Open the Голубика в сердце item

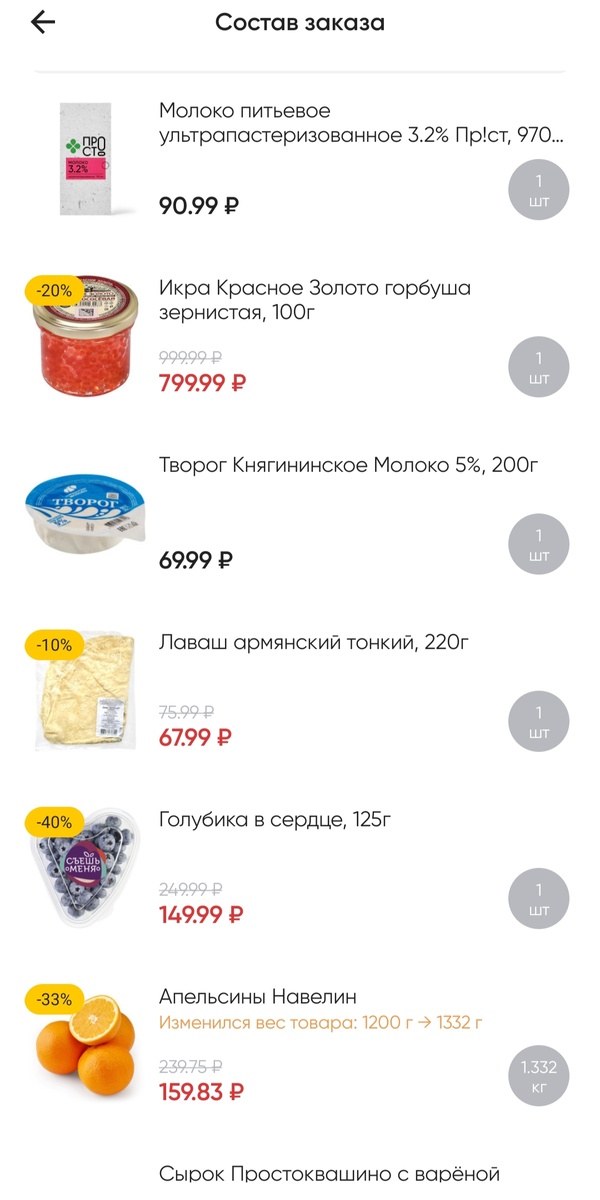coord(274,820)
